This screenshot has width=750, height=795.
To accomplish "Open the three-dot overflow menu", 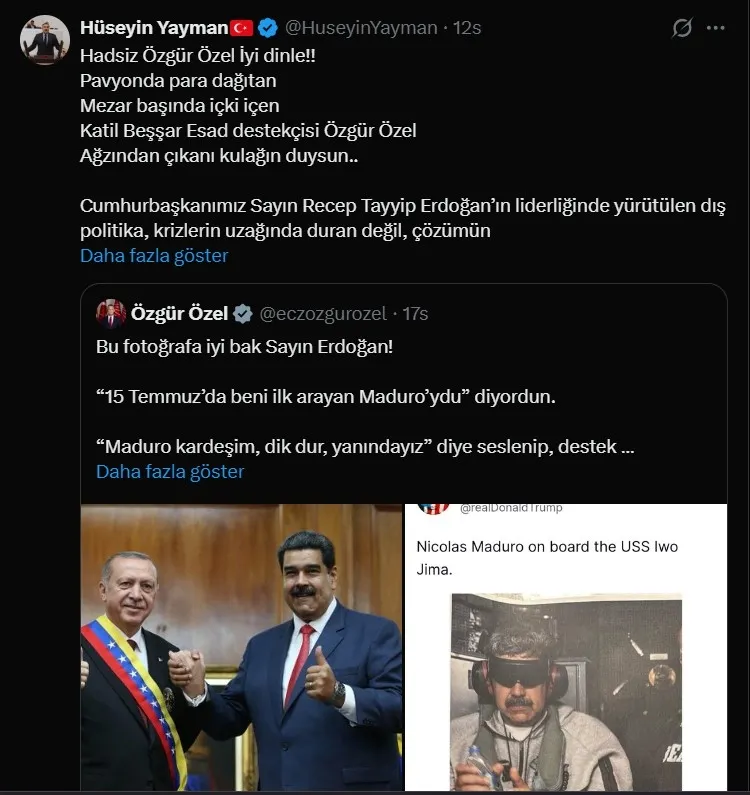I will coord(715,28).
